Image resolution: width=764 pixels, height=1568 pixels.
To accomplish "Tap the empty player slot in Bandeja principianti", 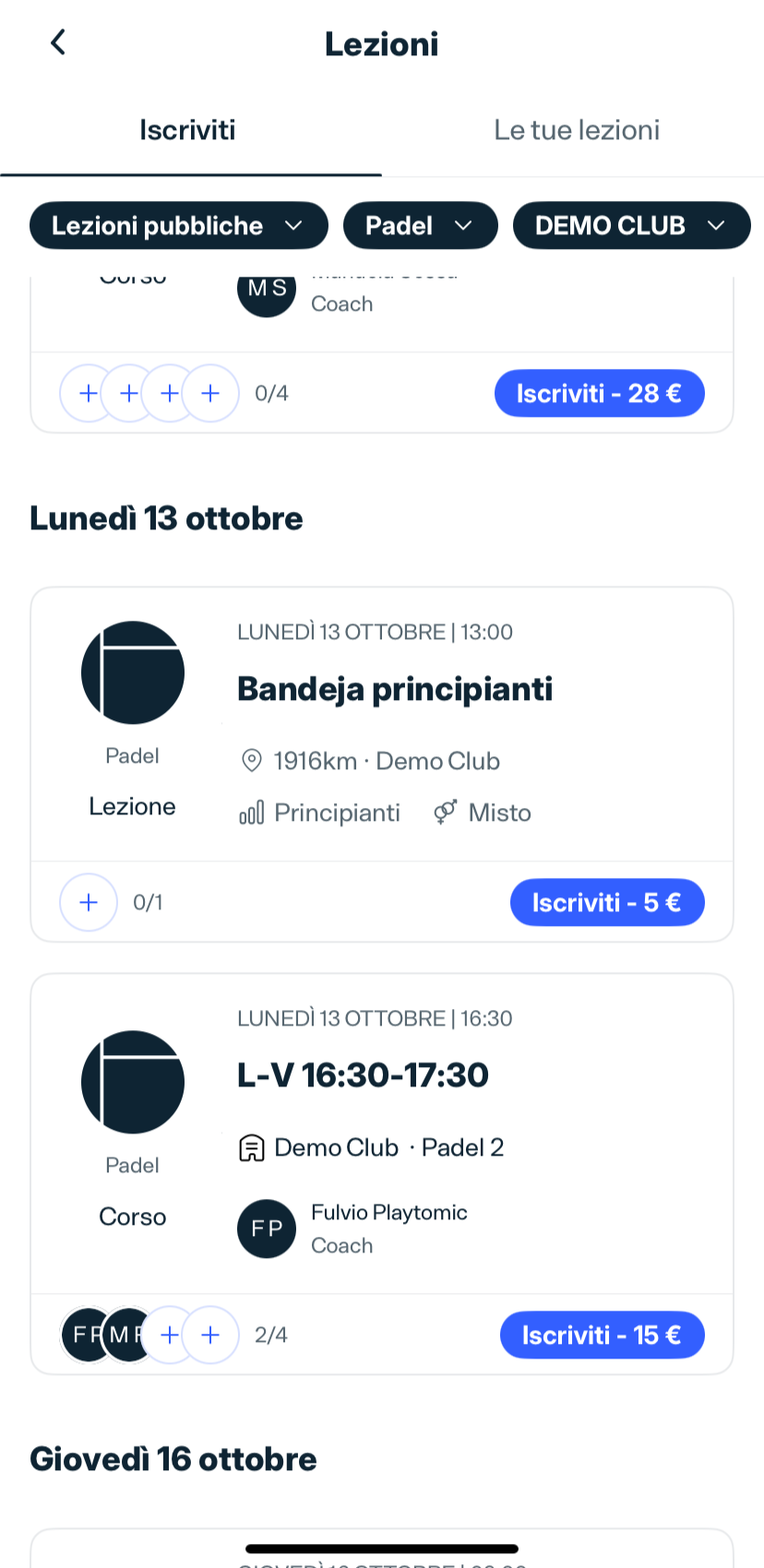I will pyautogui.click(x=89, y=902).
